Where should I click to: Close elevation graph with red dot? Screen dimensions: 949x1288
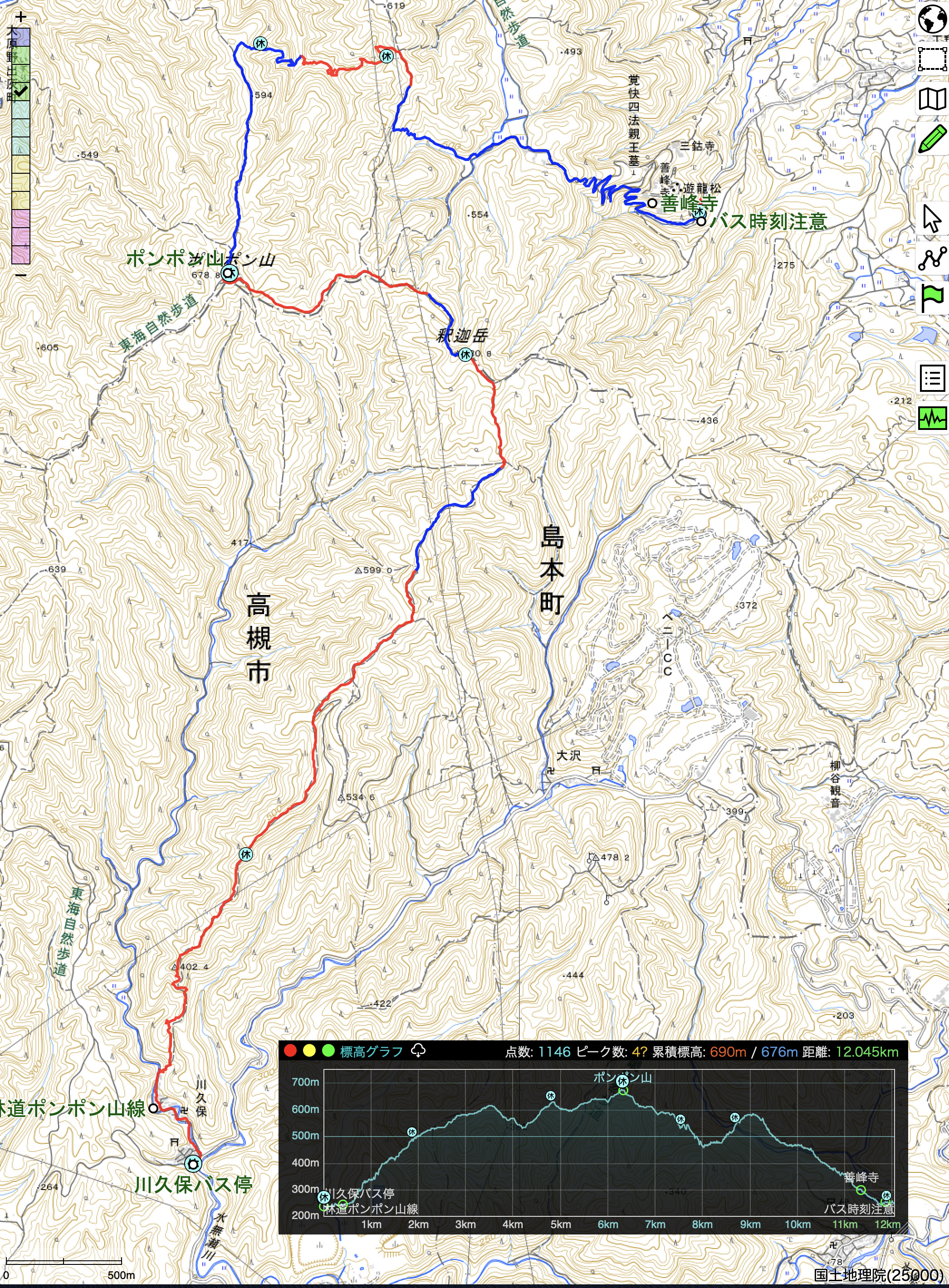[x=290, y=1051]
